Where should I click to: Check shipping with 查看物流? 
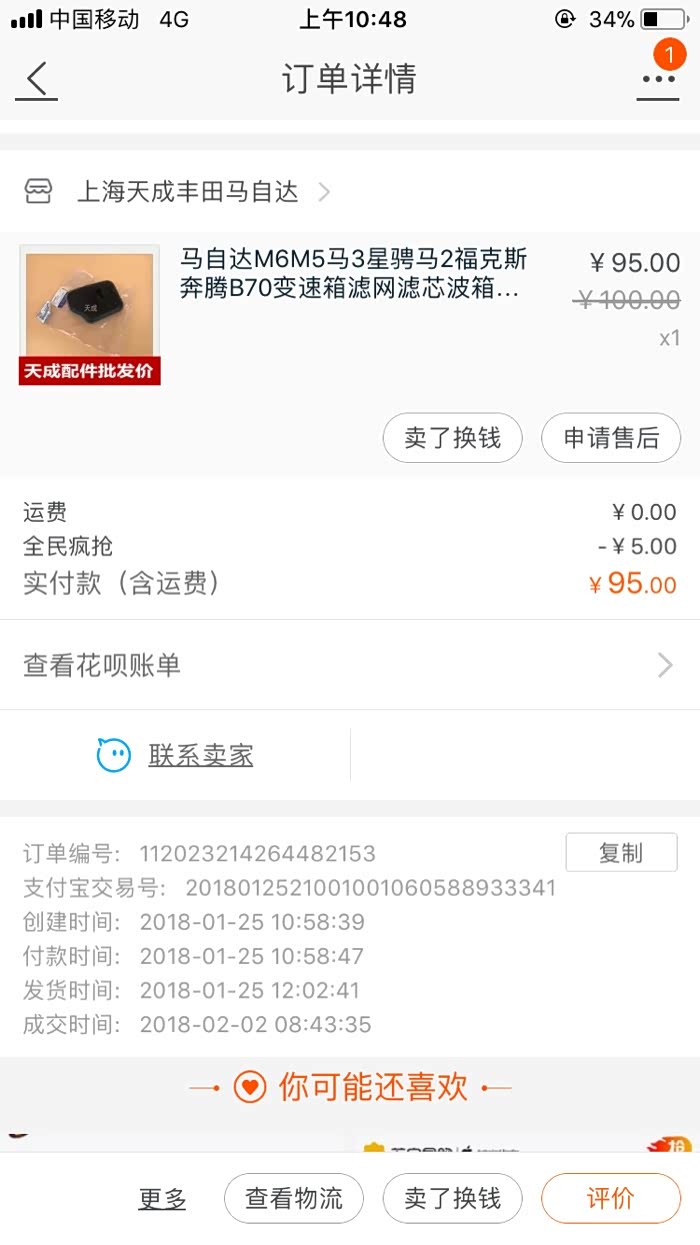coord(294,1198)
